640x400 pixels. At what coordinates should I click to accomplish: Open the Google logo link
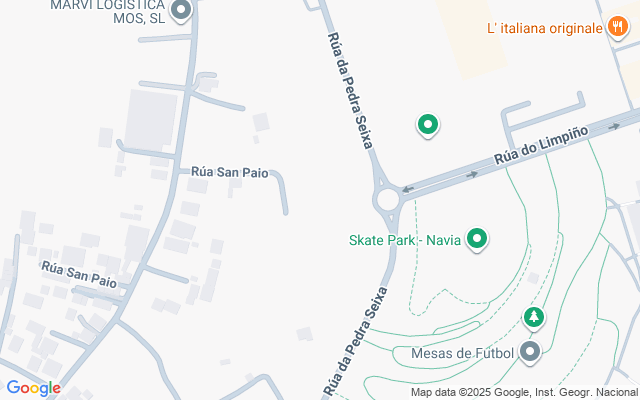(x=33, y=388)
